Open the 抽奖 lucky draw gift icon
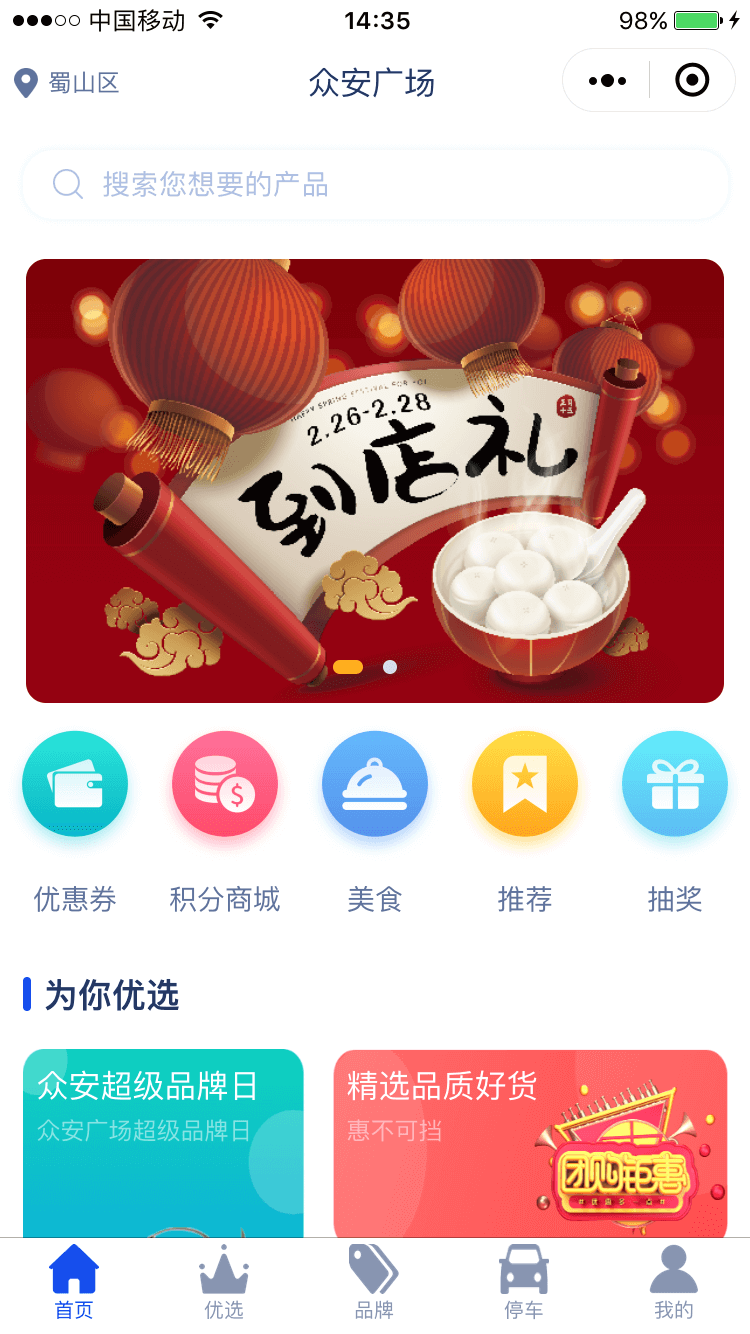750x1334 pixels. (675, 783)
